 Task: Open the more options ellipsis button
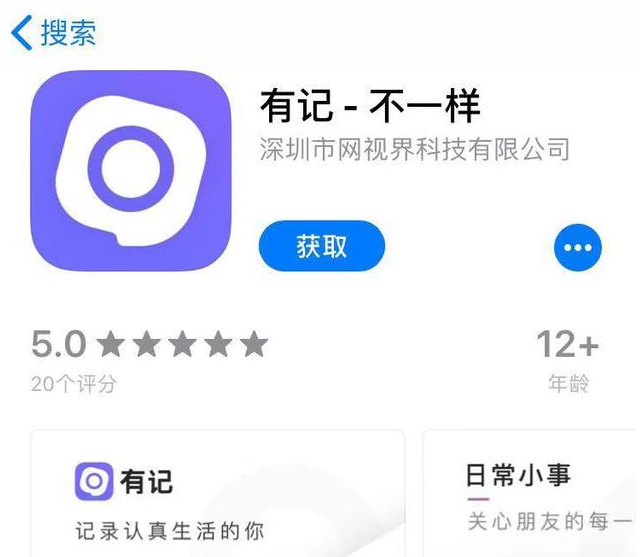[578, 247]
